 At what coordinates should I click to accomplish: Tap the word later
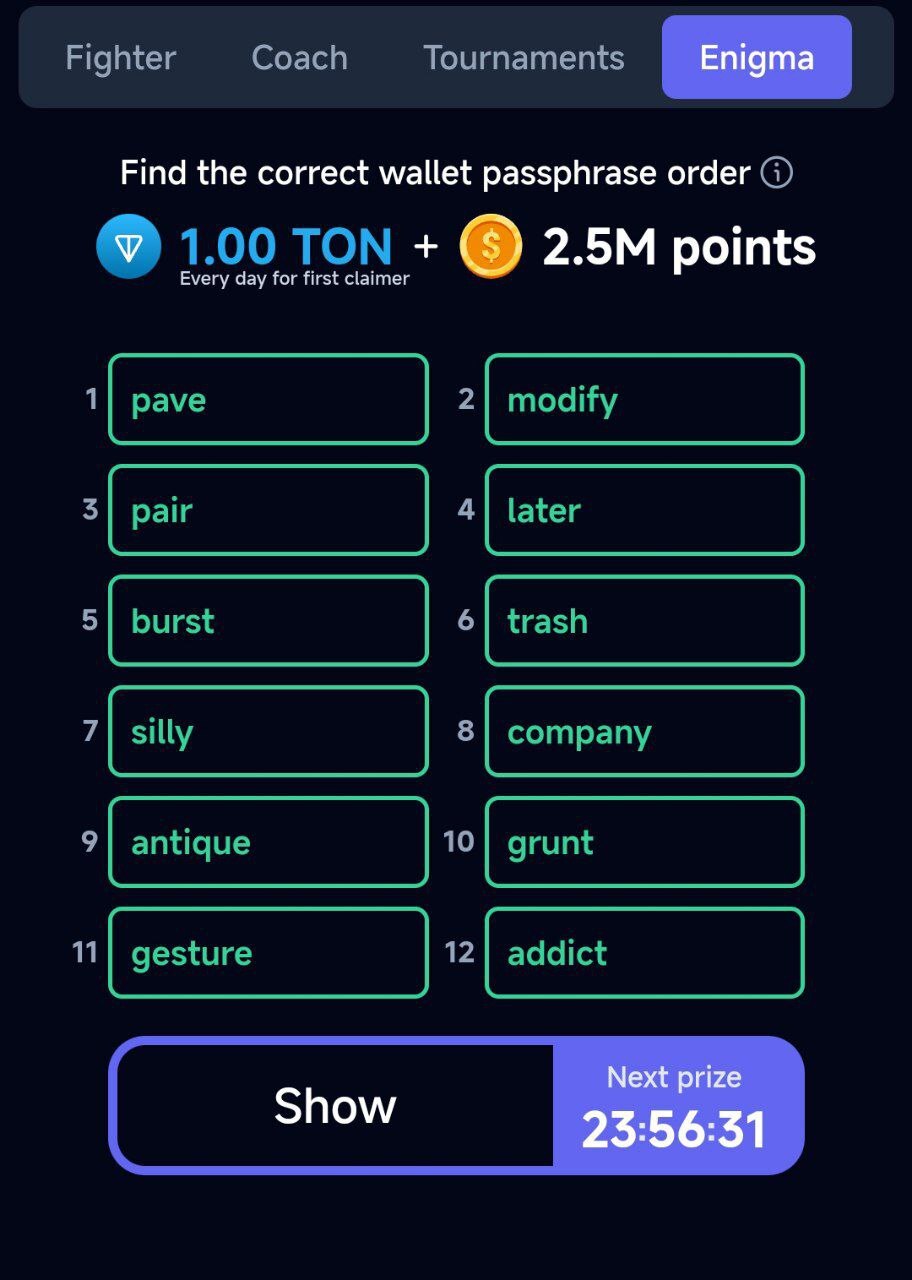tap(644, 510)
